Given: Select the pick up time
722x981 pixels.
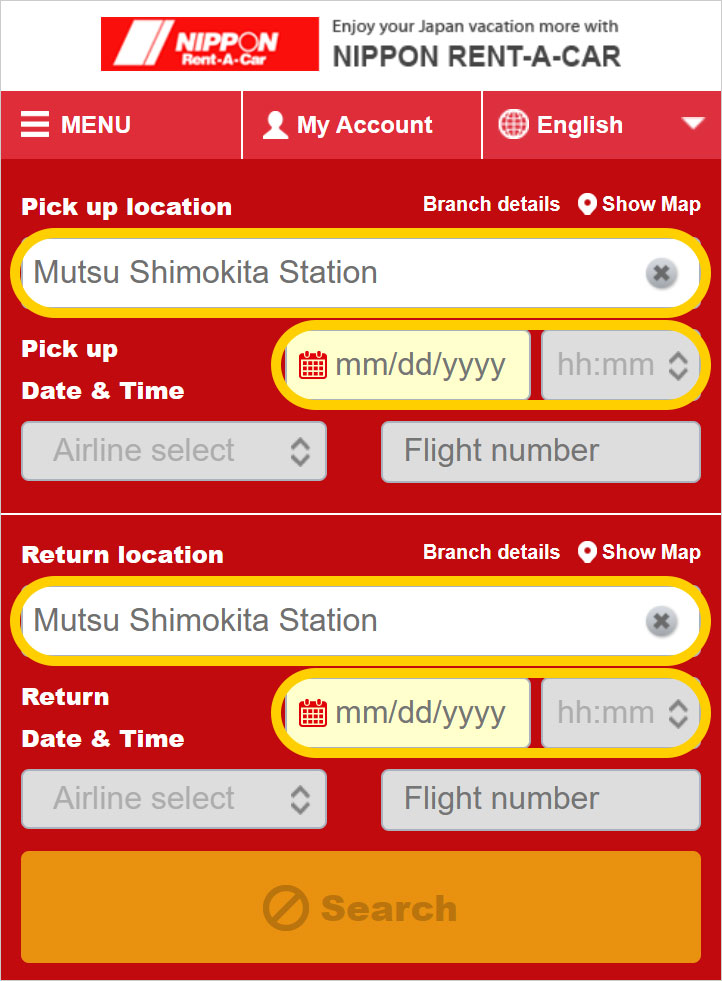Looking at the screenshot, I should 621,365.
